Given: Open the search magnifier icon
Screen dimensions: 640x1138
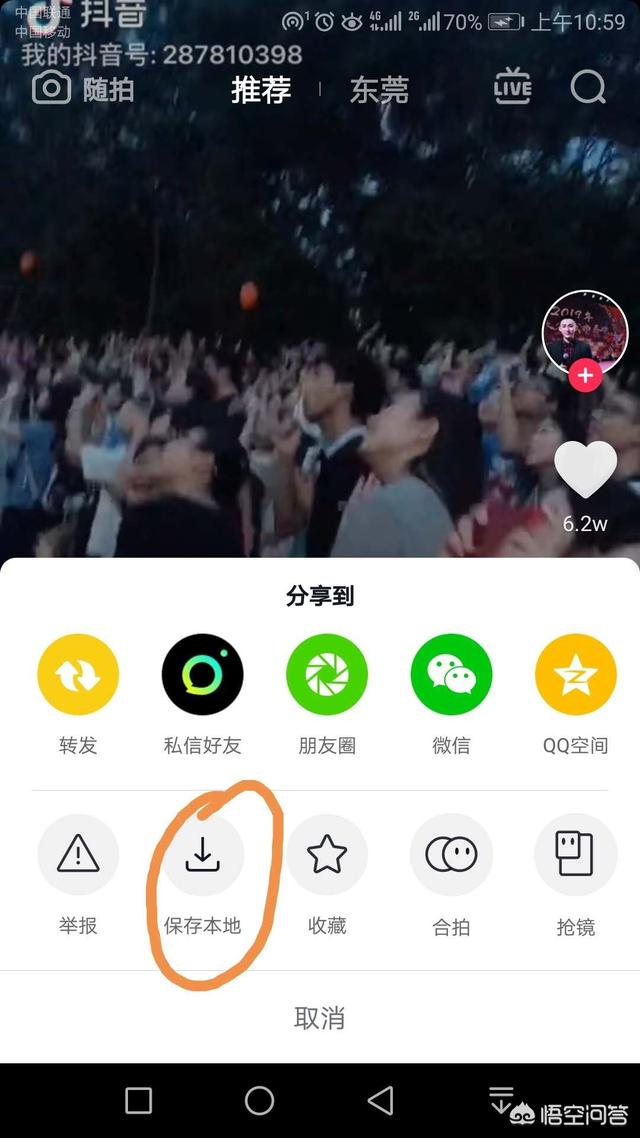Looking at the screenshot, I should 588,88.
